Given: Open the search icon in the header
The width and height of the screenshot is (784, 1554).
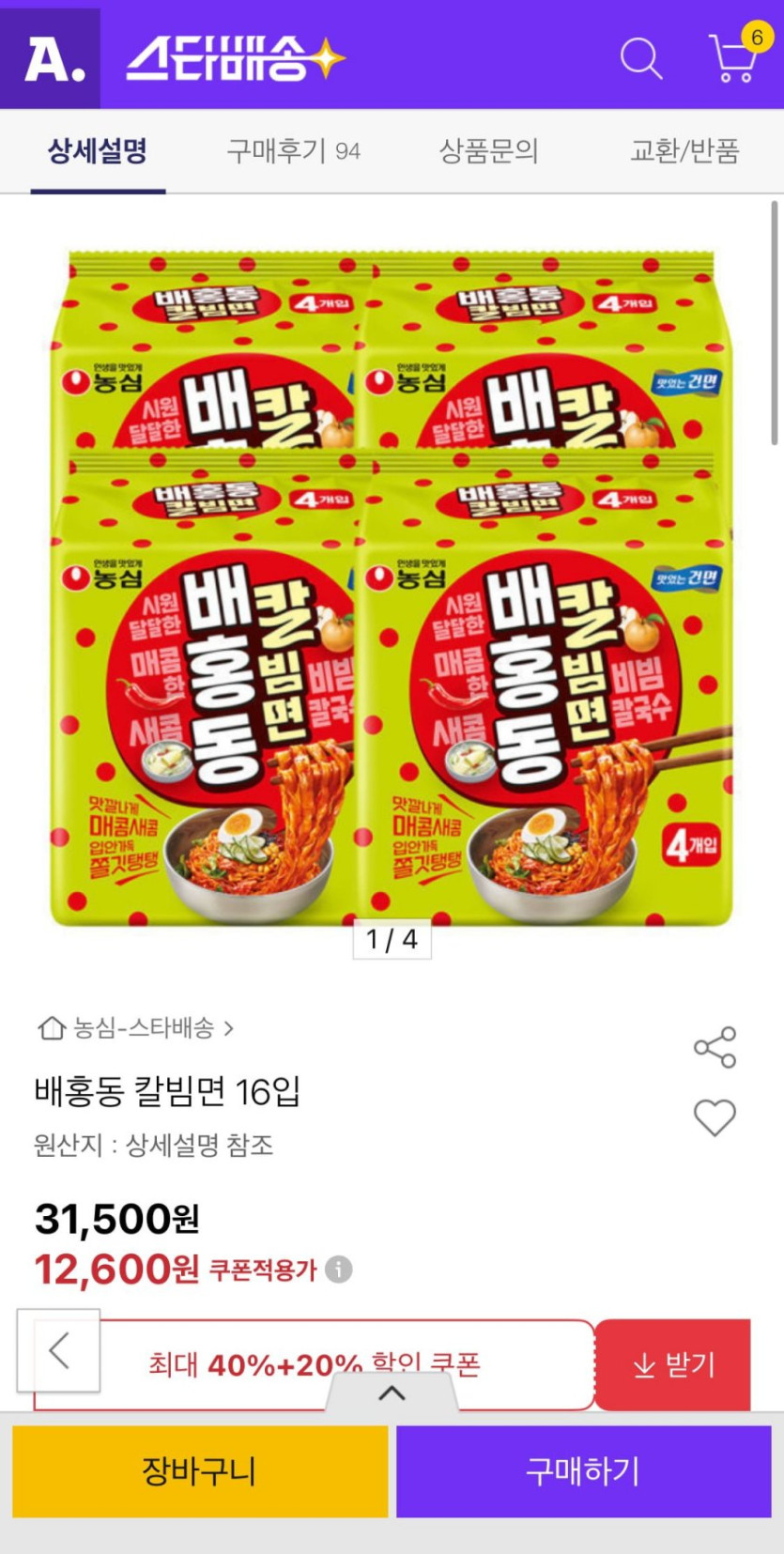Looking at the screenshot, I should [x=641, y=58].
